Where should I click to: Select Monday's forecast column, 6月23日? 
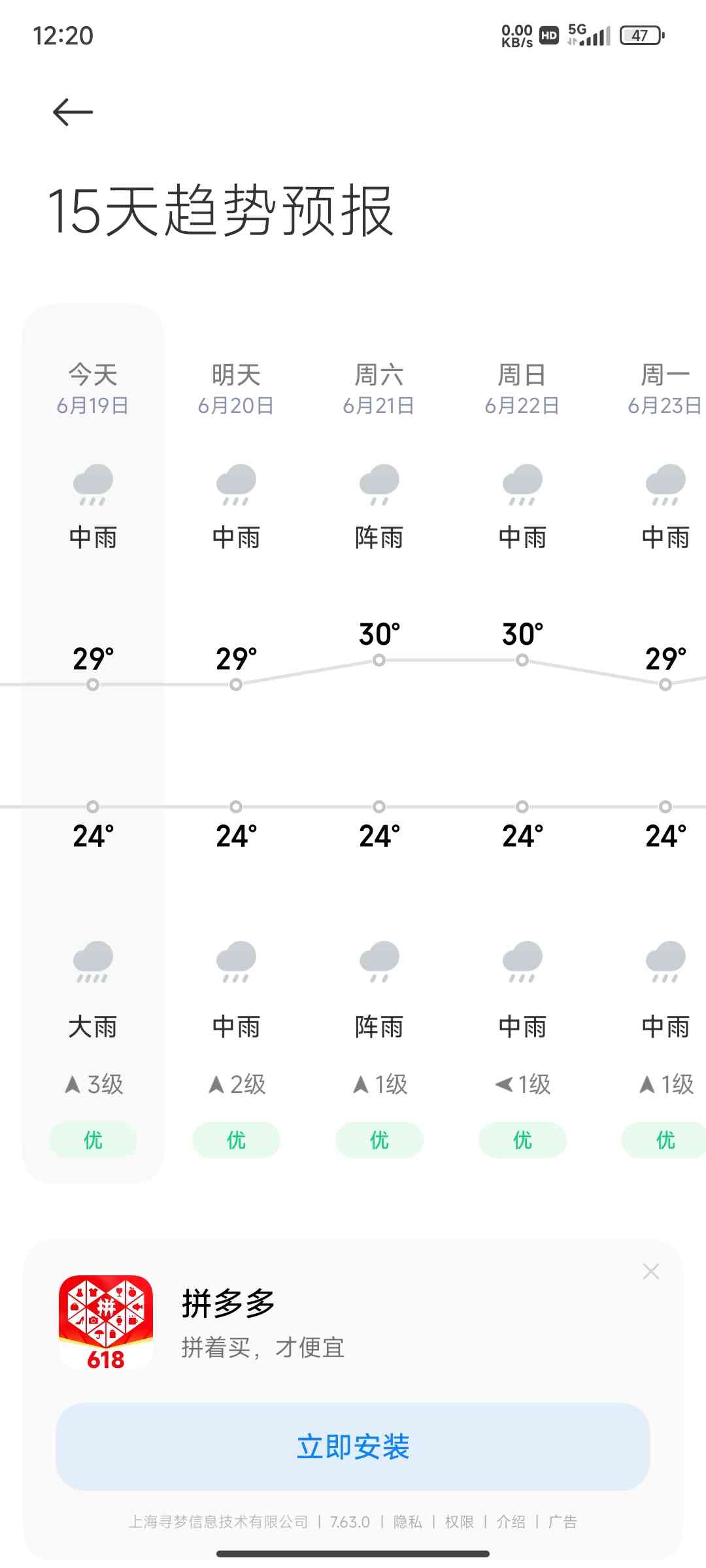[x=665, y=743]
